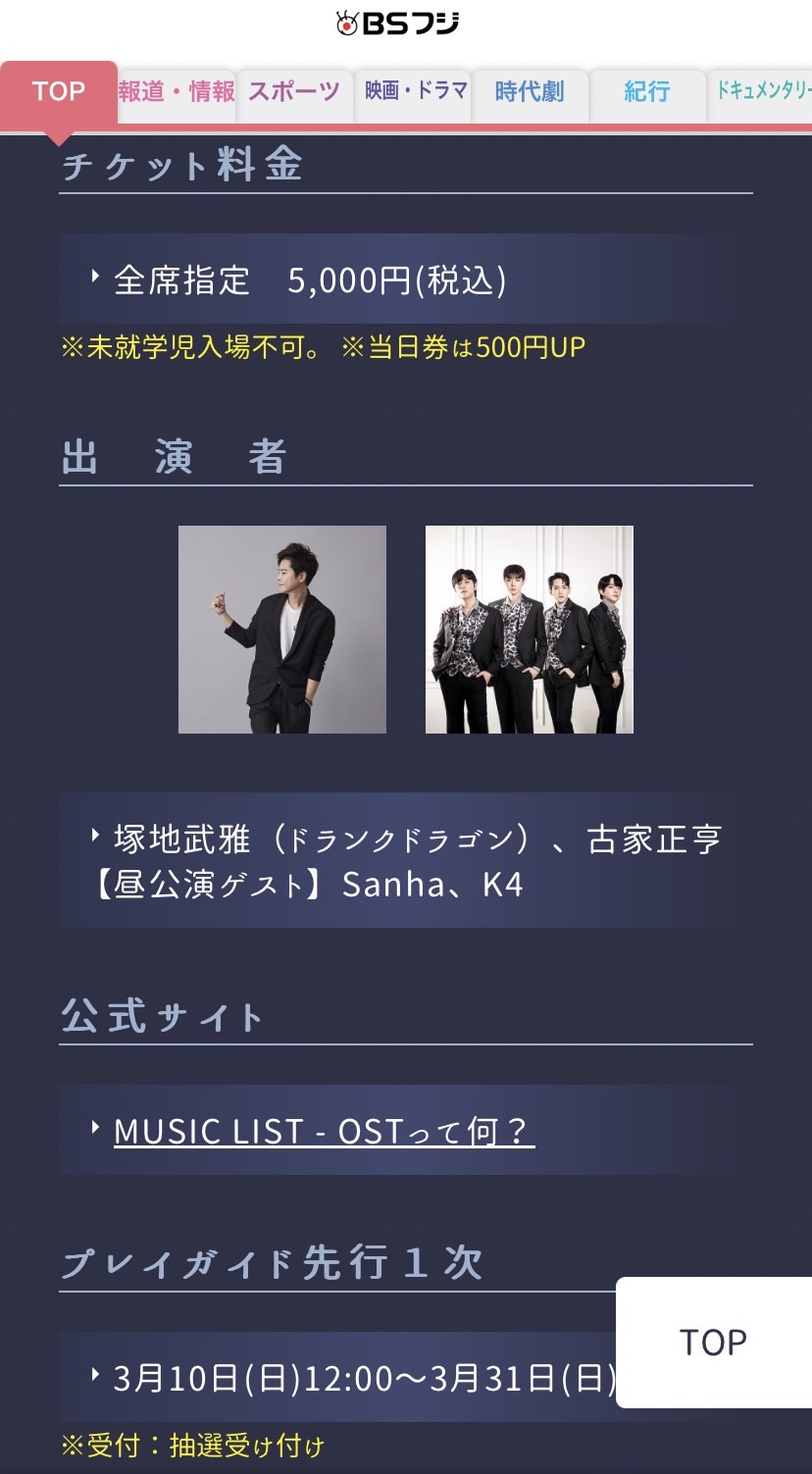Open the 時代劇 tab
Image resolution: width=812 pixels, height=1474 pixels.
click(530, 92)
